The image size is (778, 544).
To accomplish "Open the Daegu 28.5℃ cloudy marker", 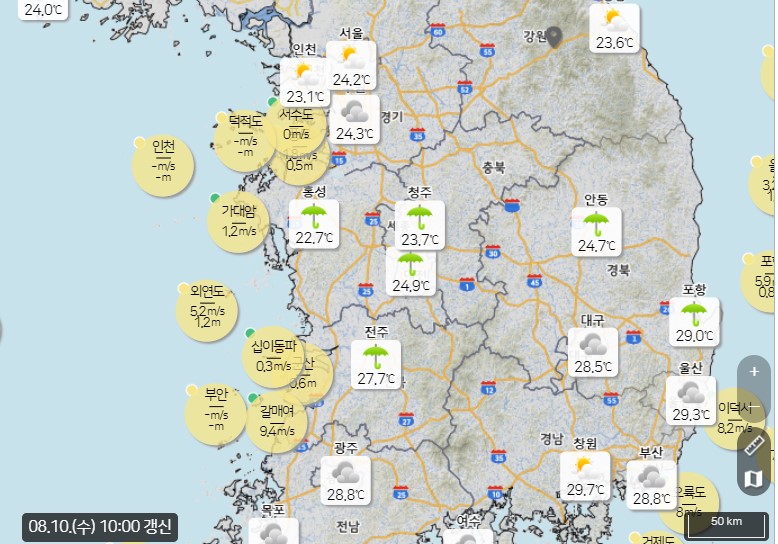I will [593, 352].
